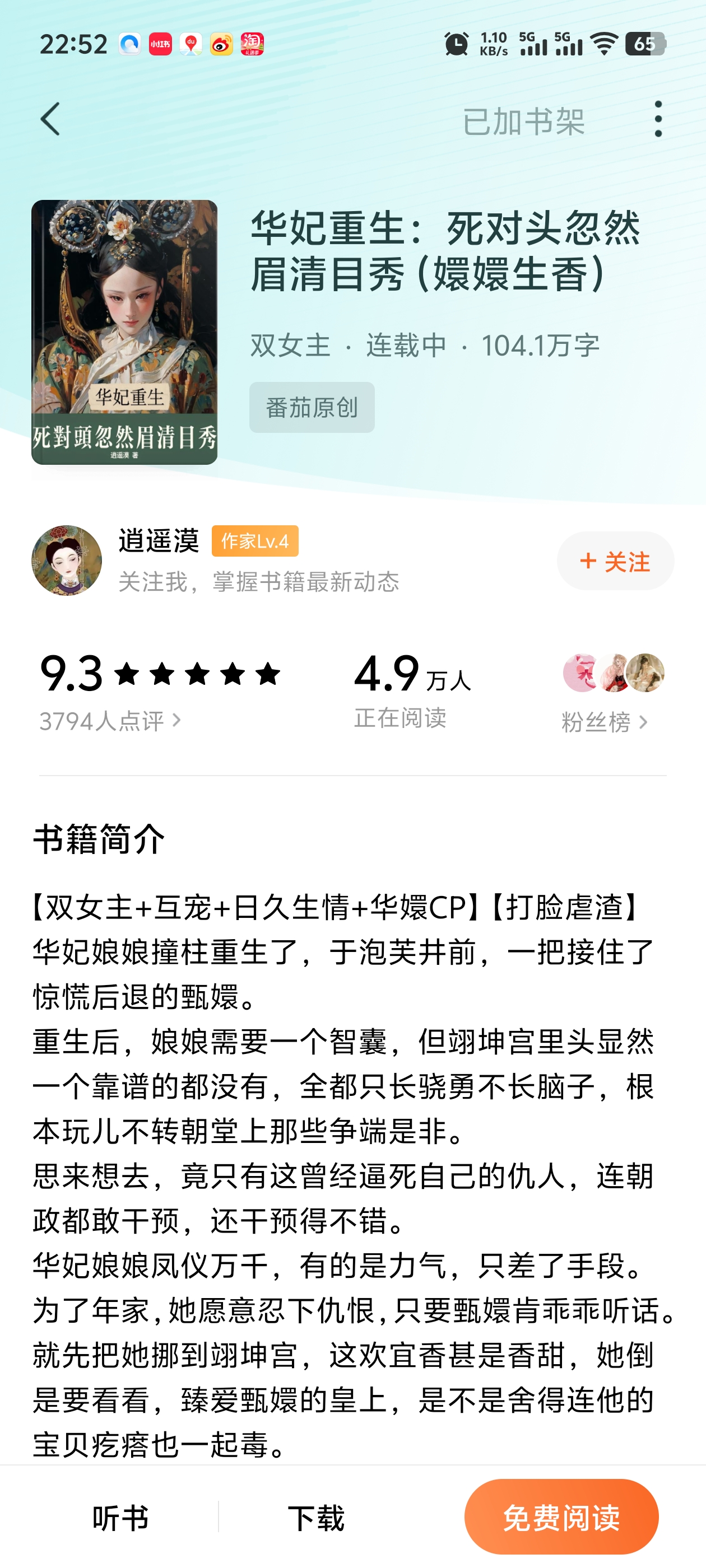View the 3794人点评 reviews
The image size is (706, 1568).
click(x=110, y=721)
